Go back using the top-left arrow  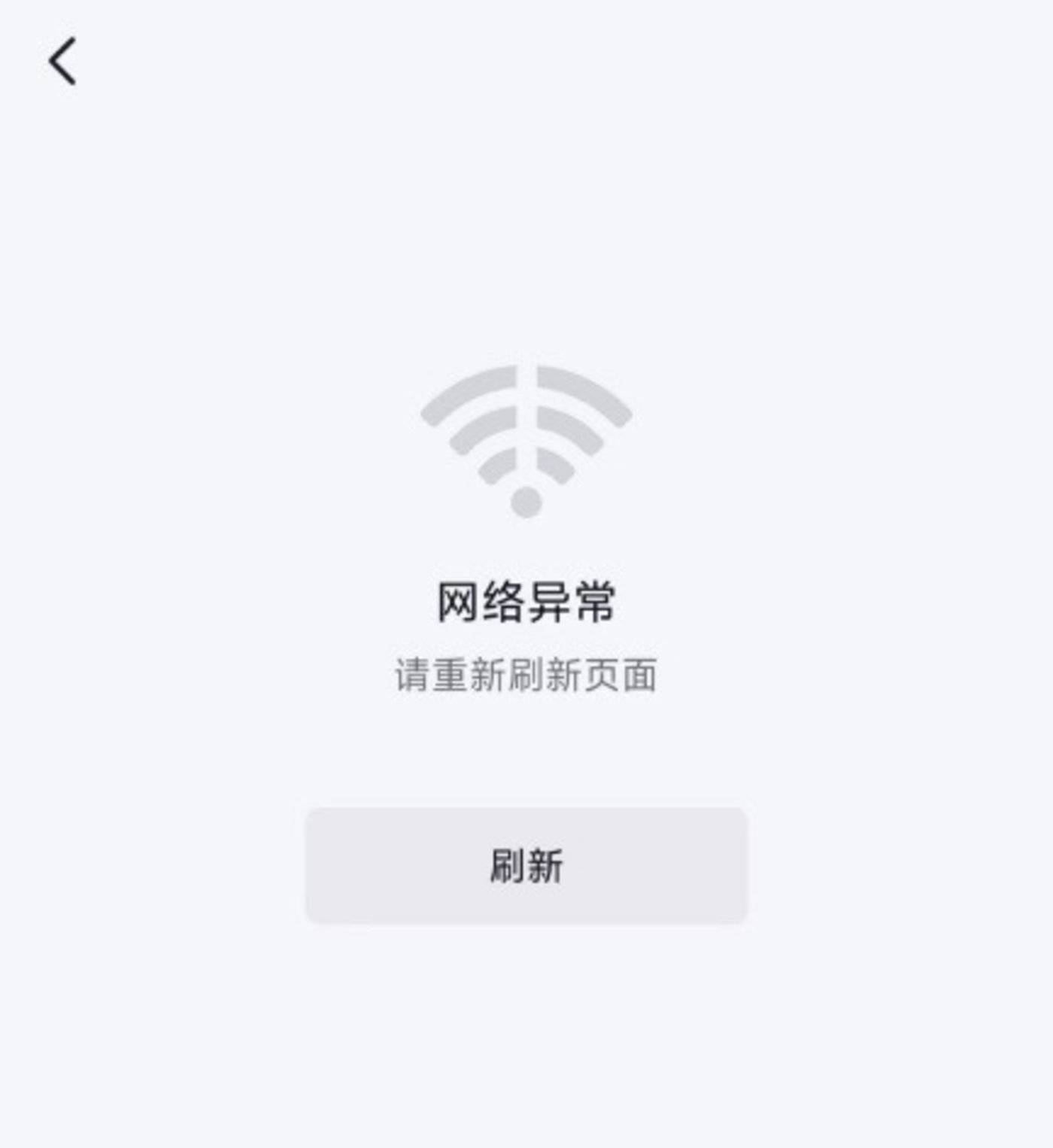click(62, 62)
